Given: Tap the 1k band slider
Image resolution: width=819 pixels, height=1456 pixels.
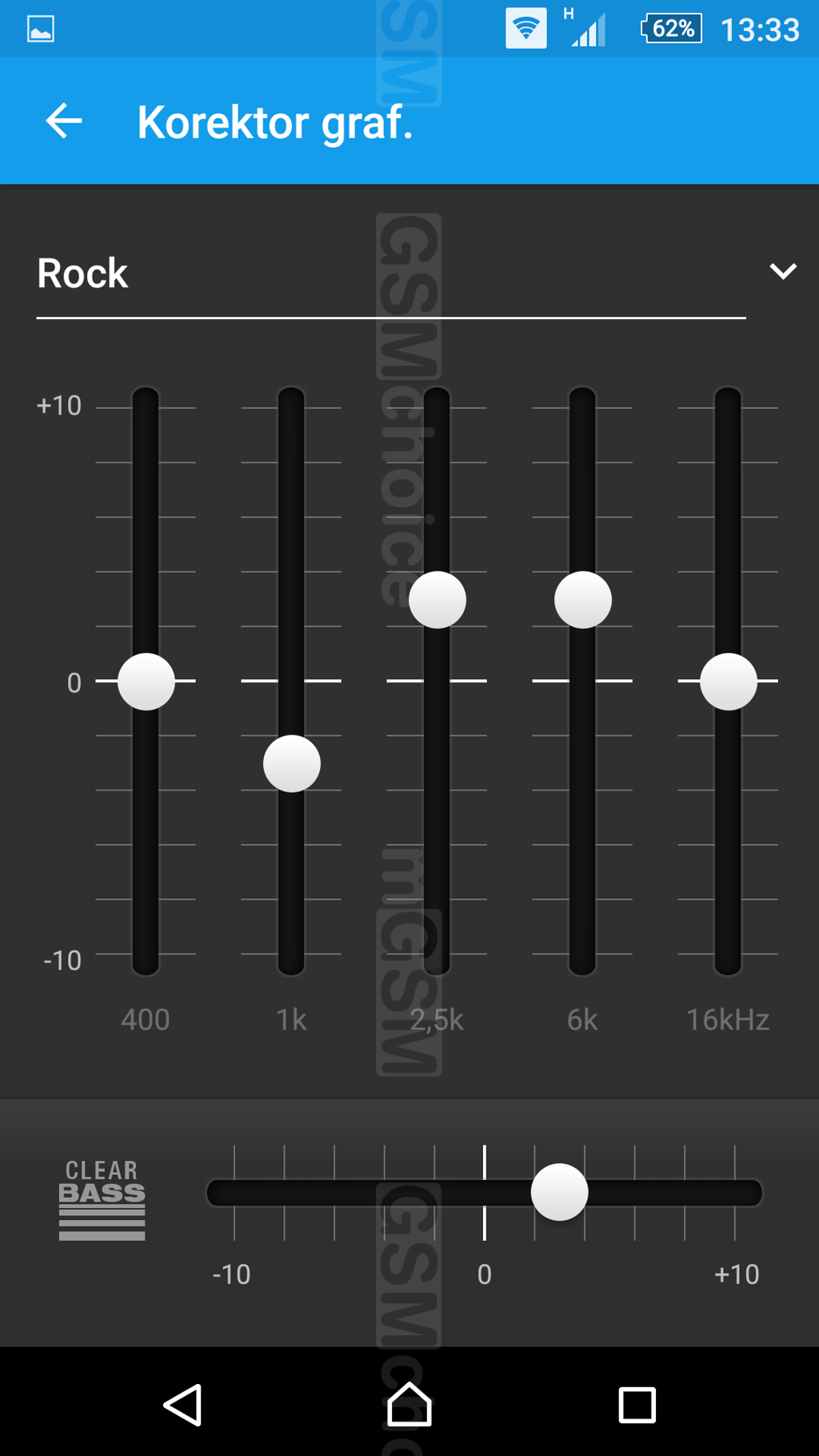Looking at the screenshot, I should tap(292, 763).
